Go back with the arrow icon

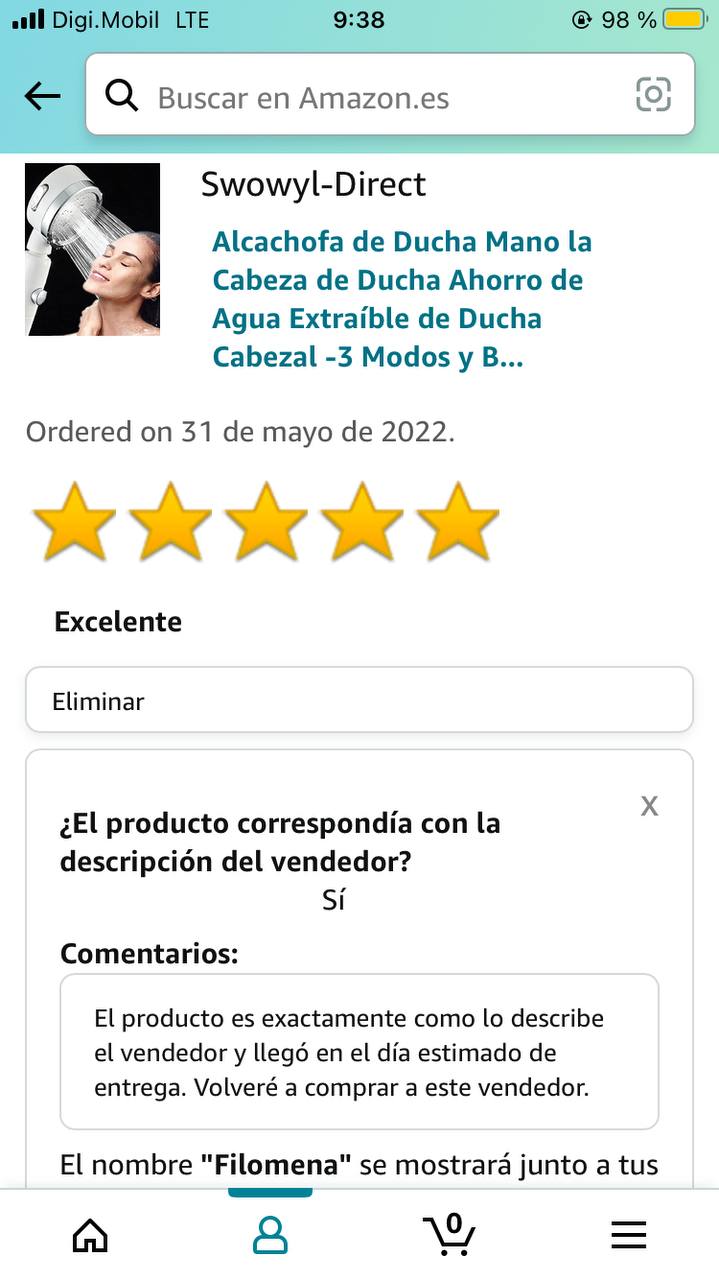(42, 96)
